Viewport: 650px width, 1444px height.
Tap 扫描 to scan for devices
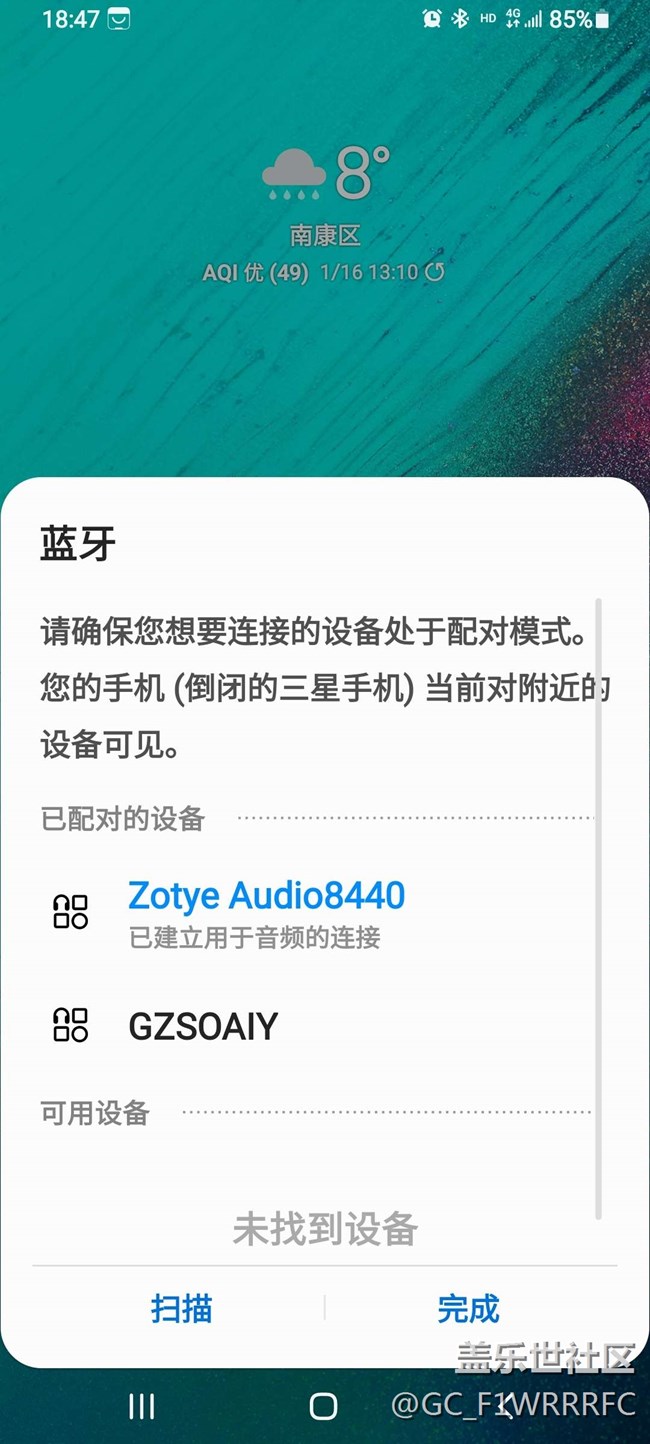[181, 1309]
